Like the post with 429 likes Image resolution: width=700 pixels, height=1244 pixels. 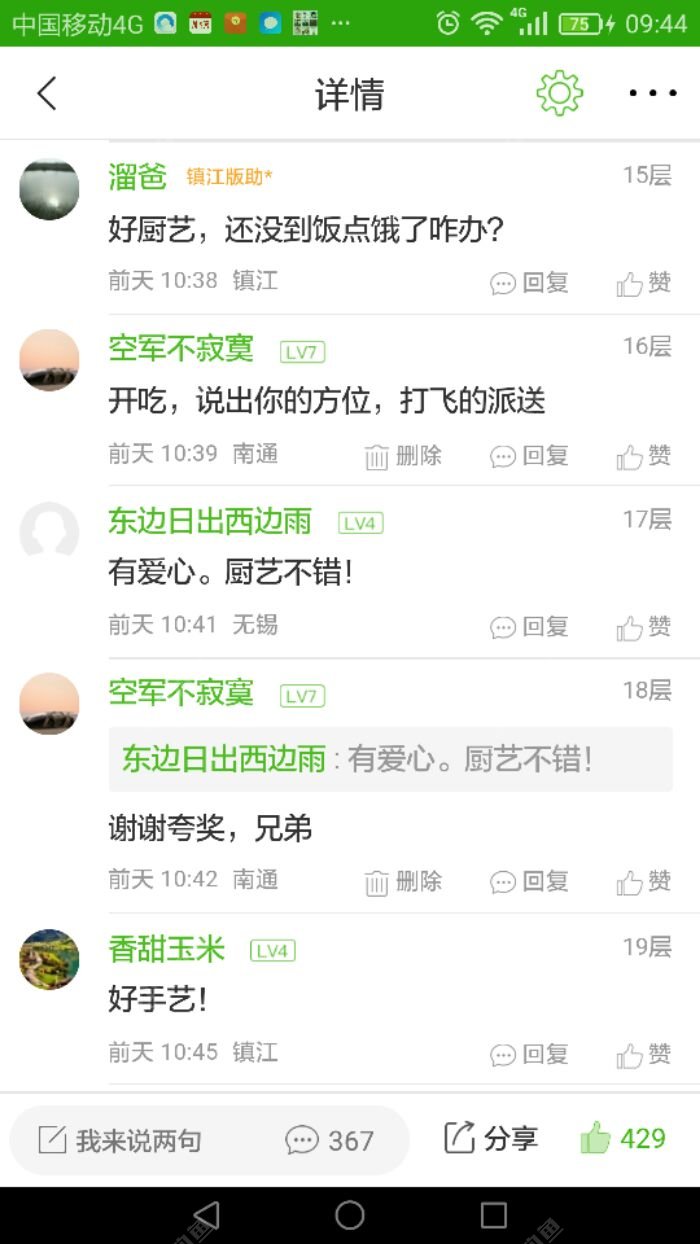(x=623, y=1138)
